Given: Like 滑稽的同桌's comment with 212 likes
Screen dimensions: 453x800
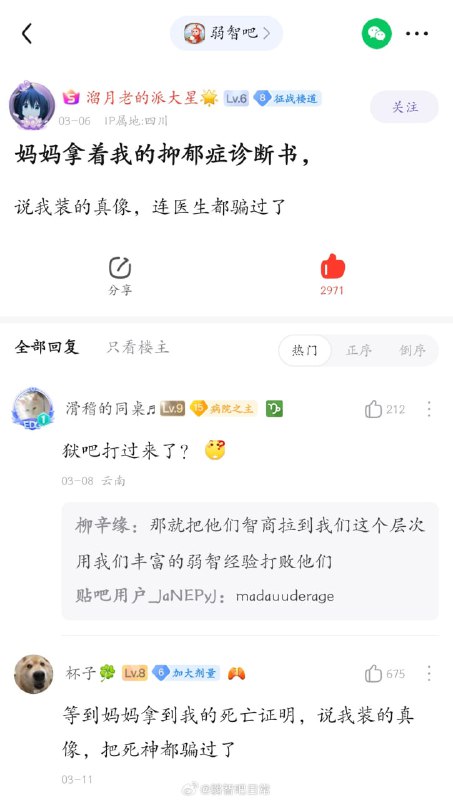Looking at the screenshot, I should [x=385, y=409].
